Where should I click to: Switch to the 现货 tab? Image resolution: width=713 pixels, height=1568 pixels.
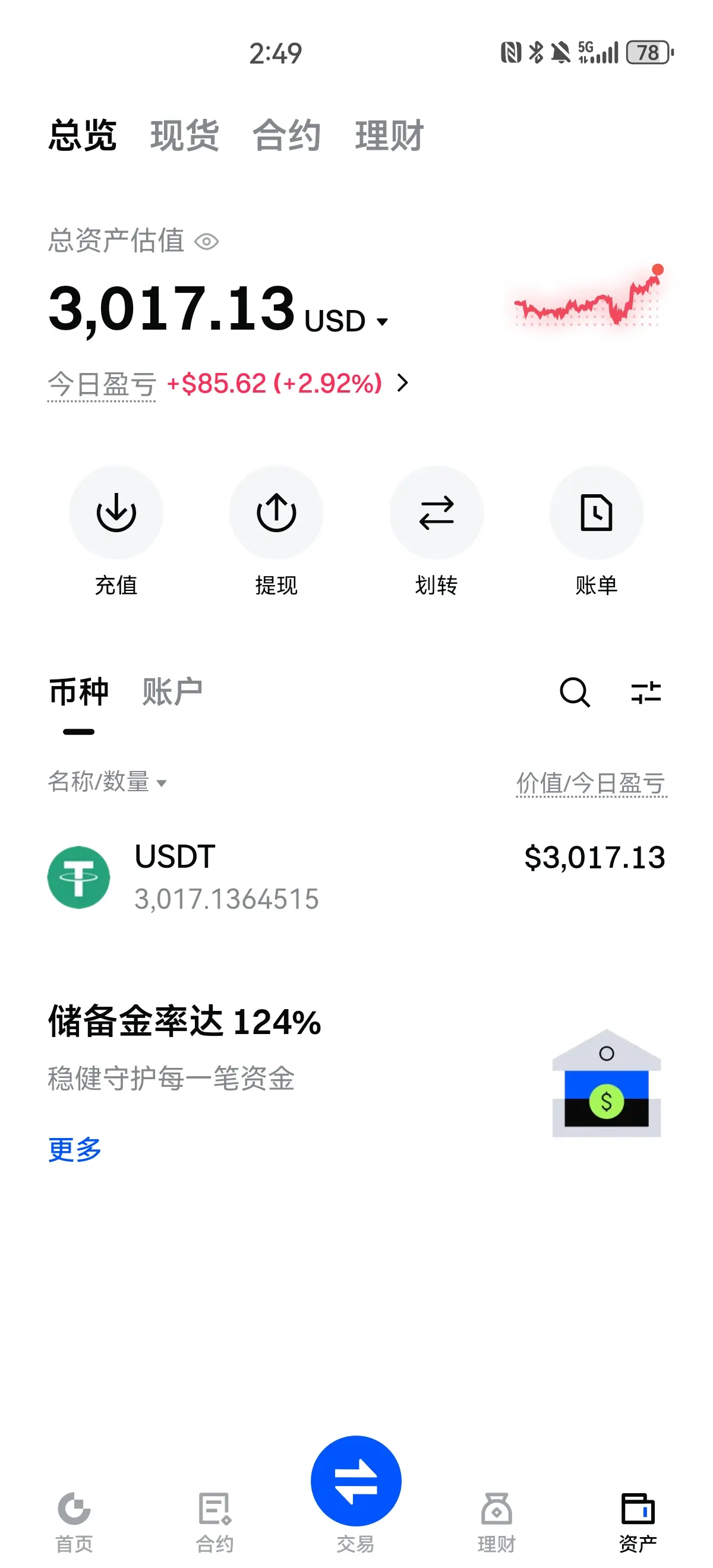(185, 135)
